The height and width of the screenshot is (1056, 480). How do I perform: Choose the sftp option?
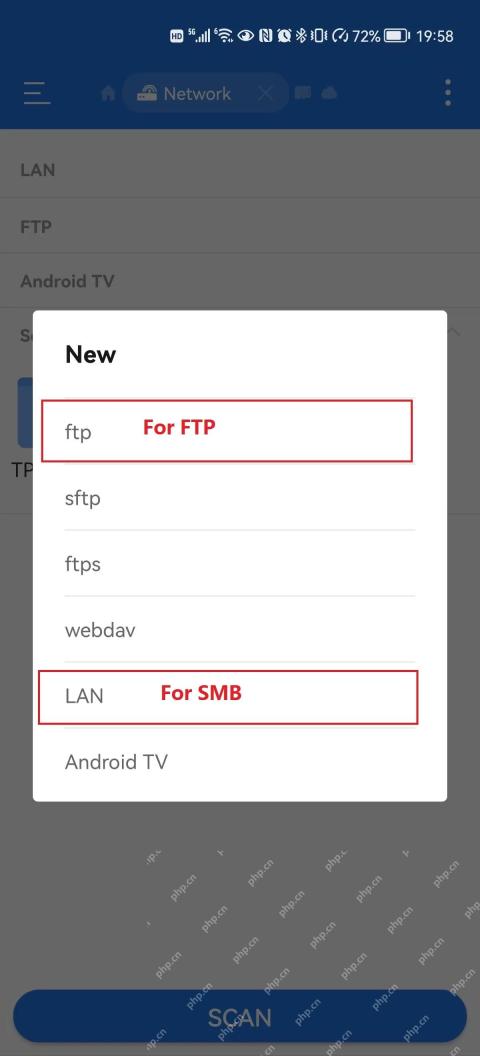click(x=240, y=498)
